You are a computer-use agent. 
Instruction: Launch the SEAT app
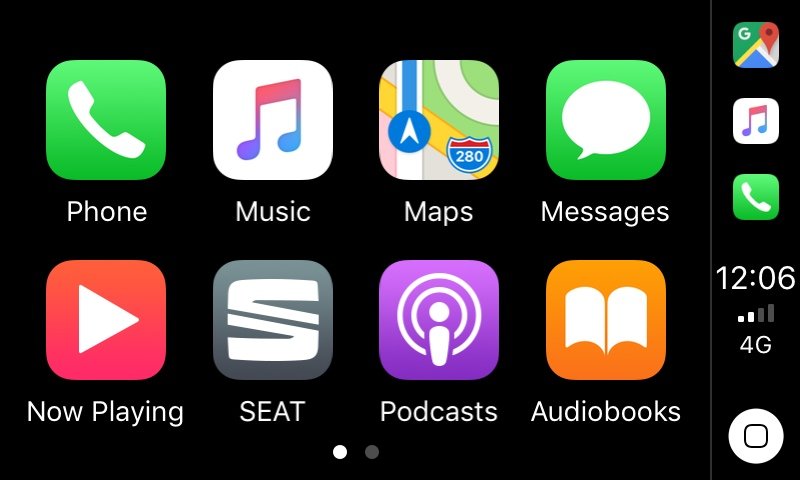pos(272,320)
